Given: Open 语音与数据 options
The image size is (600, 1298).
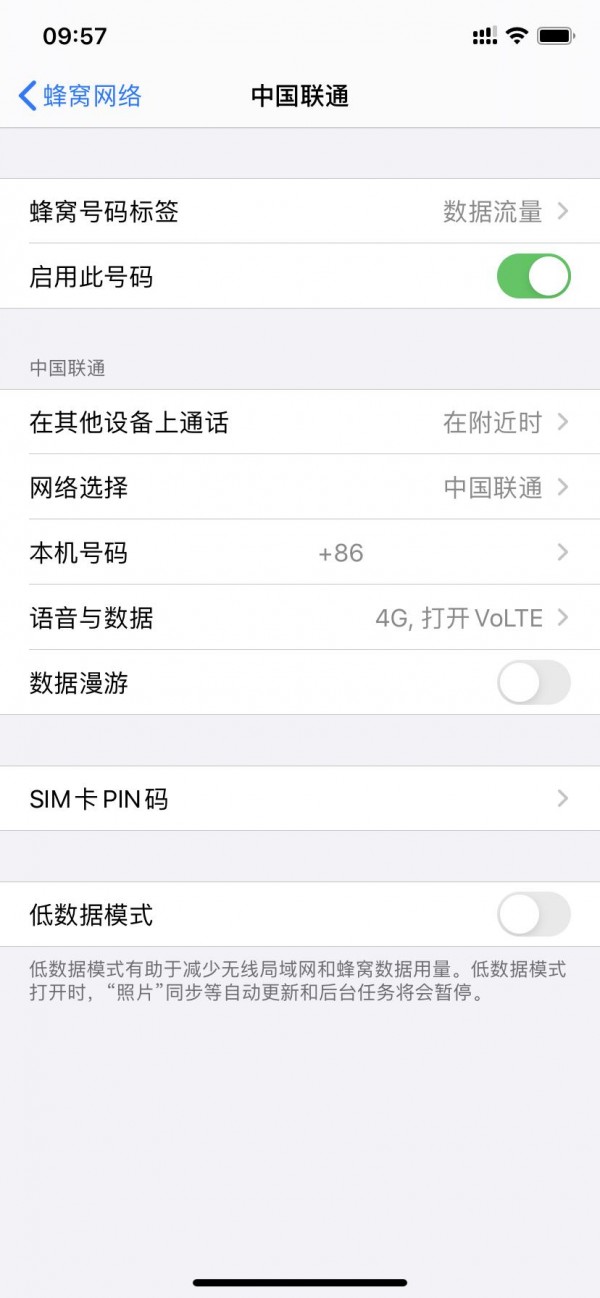Looking at the screenshot, I should (300, 617).
